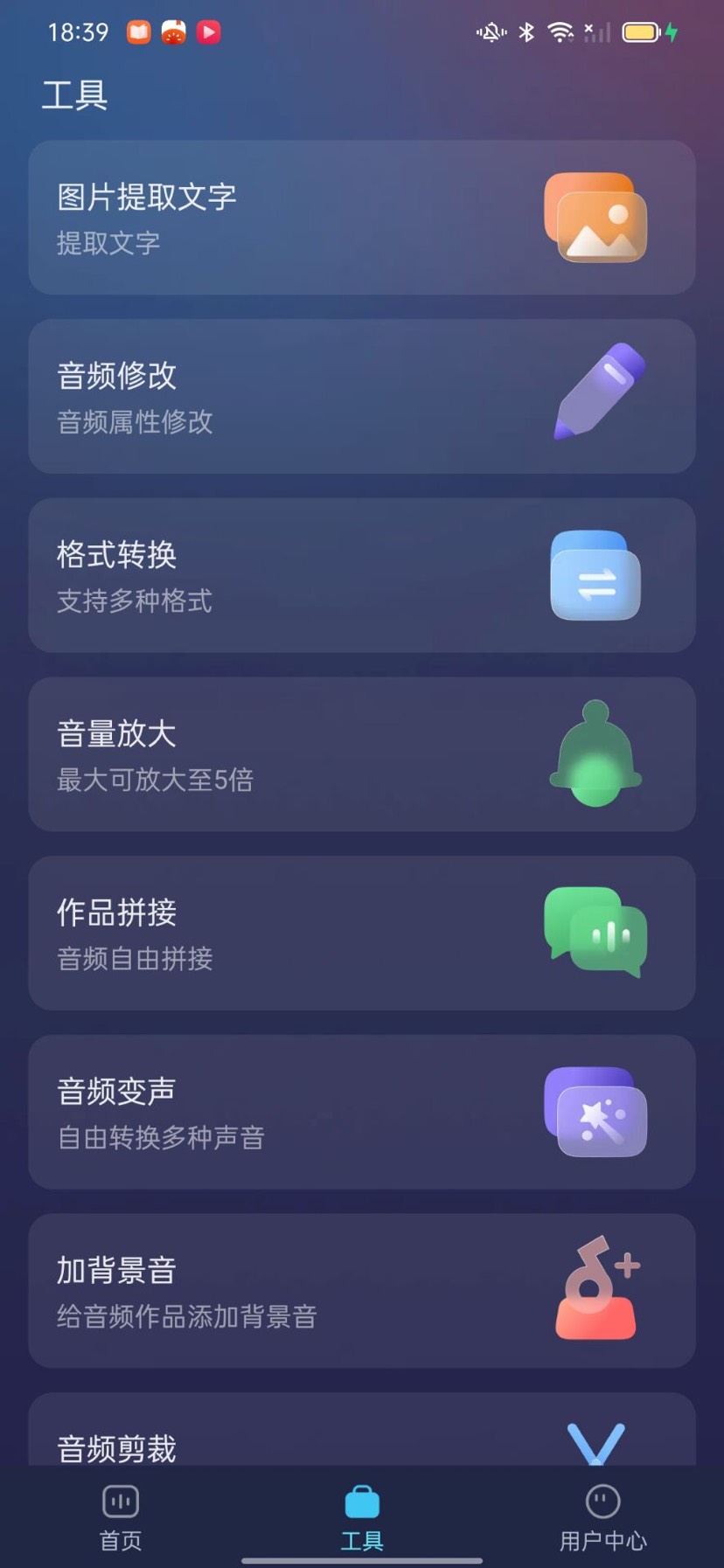The width and height of the screenshot is (724, 1568).
Task: Open 音量放大 volume boost
Action: (361, 754)
